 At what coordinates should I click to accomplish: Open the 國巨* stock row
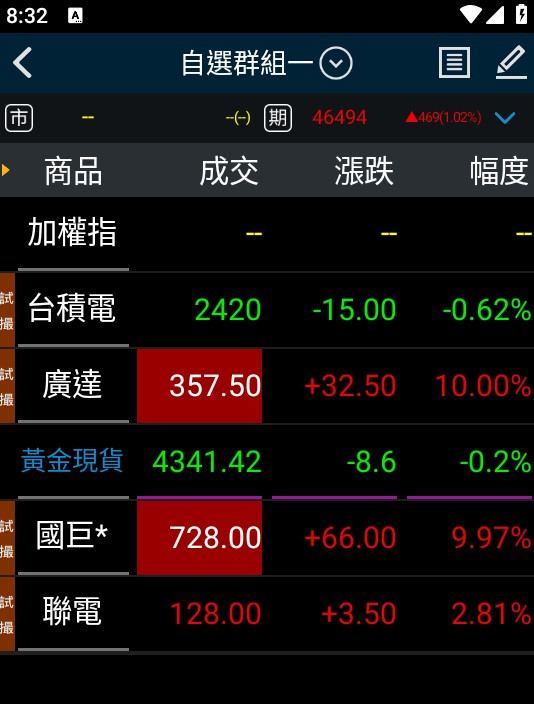[267, 537]
